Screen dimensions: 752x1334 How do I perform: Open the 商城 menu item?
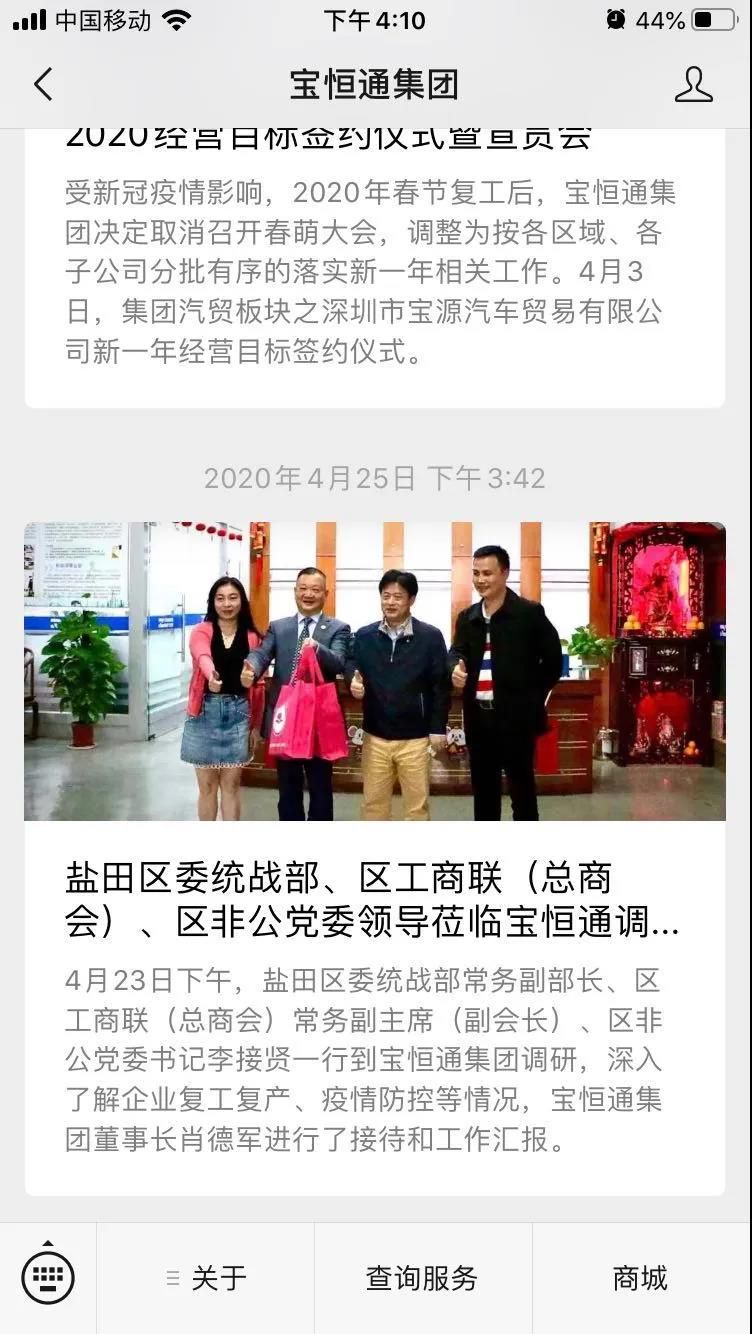point(637,1277)
